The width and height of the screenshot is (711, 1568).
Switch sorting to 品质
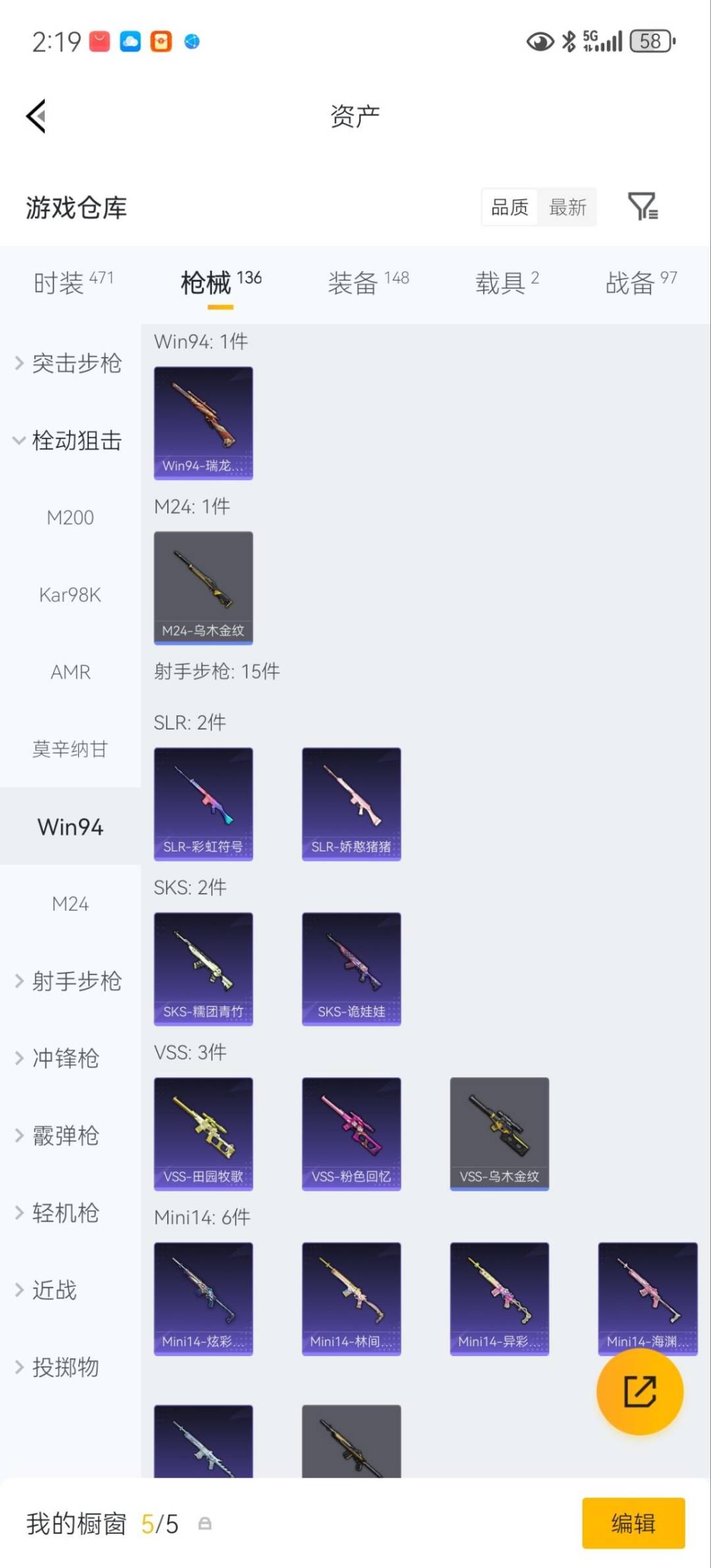click(508, 207)
